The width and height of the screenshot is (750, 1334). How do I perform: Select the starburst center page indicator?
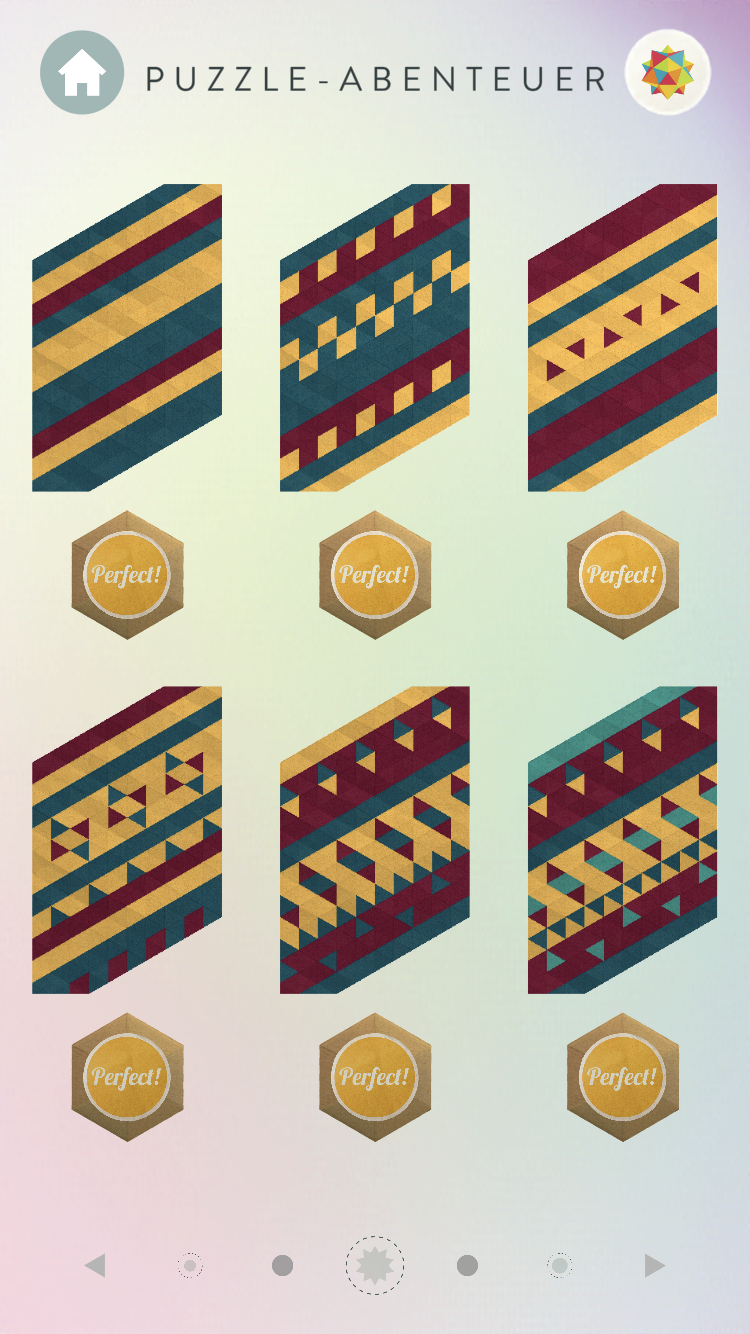click(x=375, y=1266)
